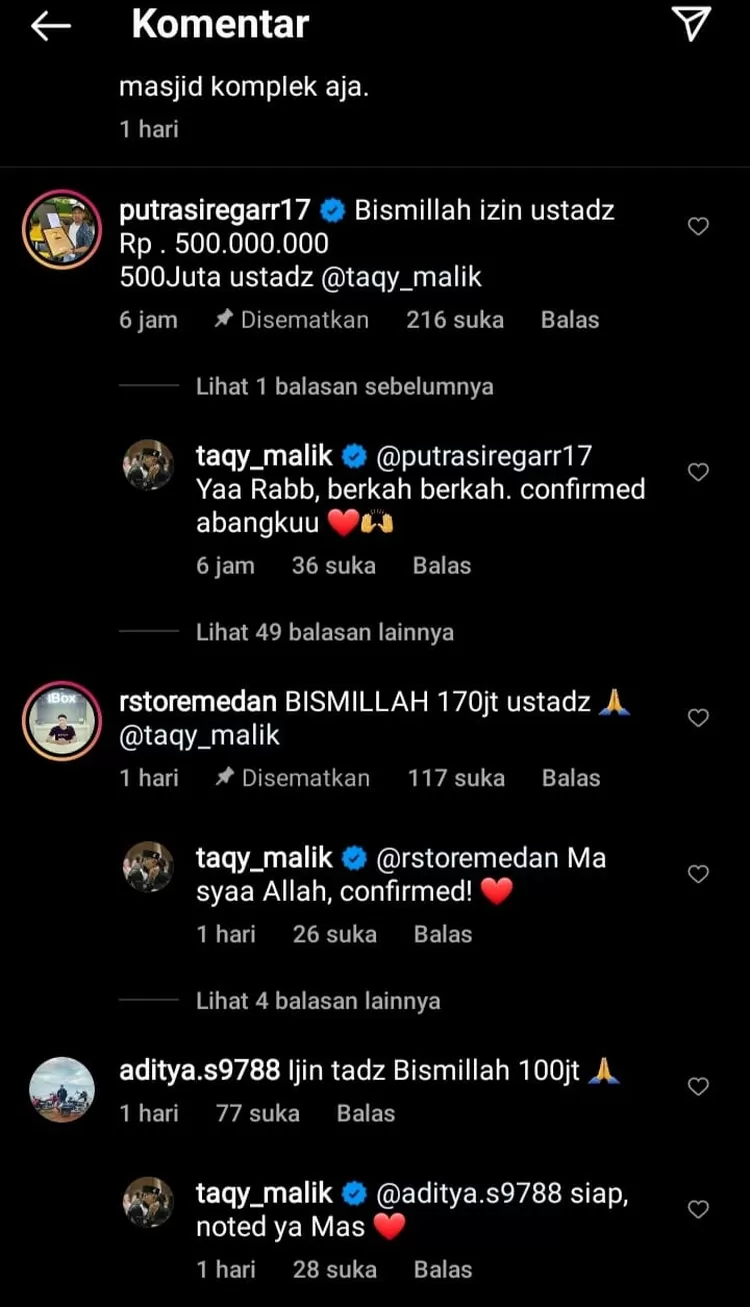Click the back arrow to leave comments
750x1307 pixels.
49,26
